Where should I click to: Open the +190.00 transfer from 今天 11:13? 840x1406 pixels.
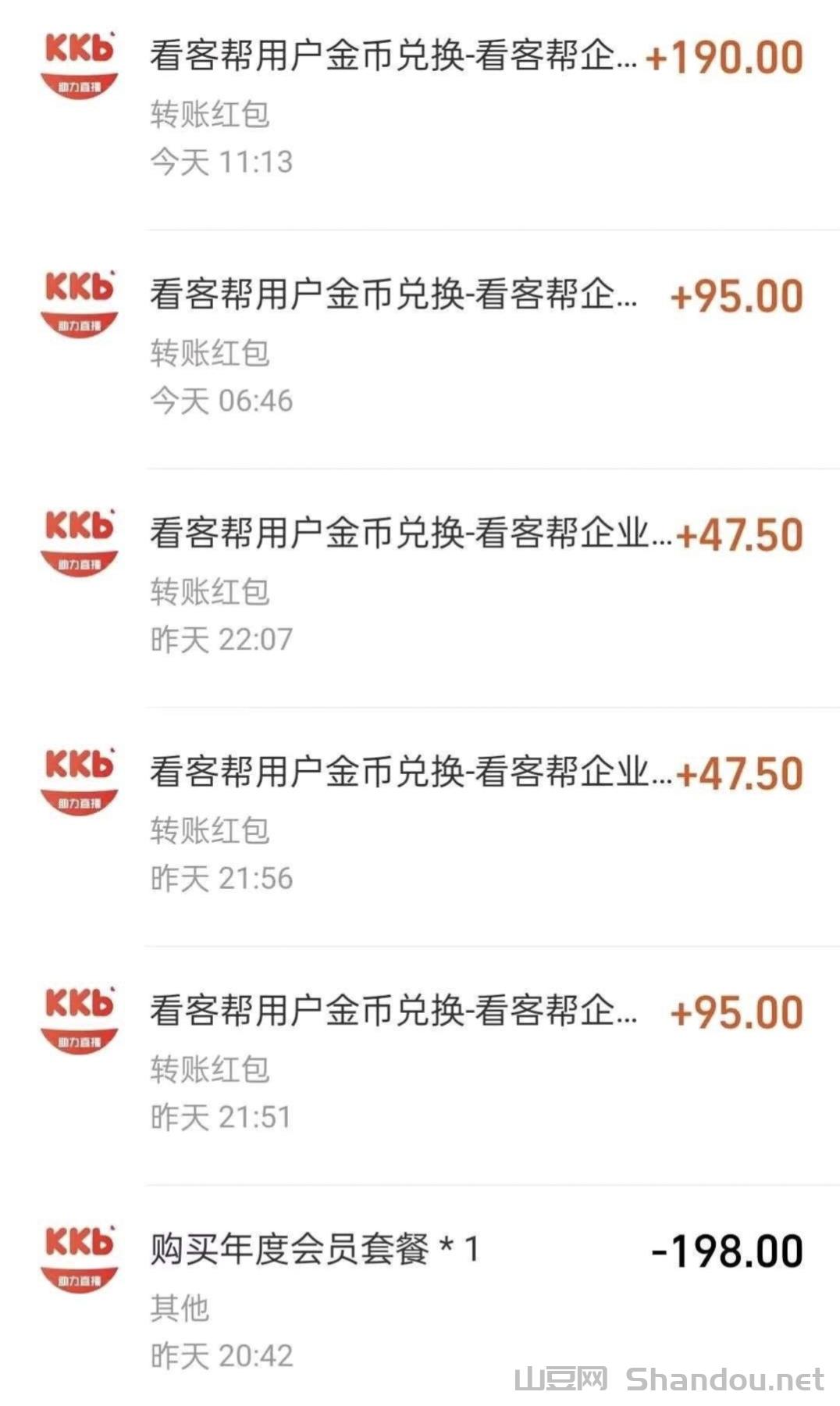(x=420, y=108)
